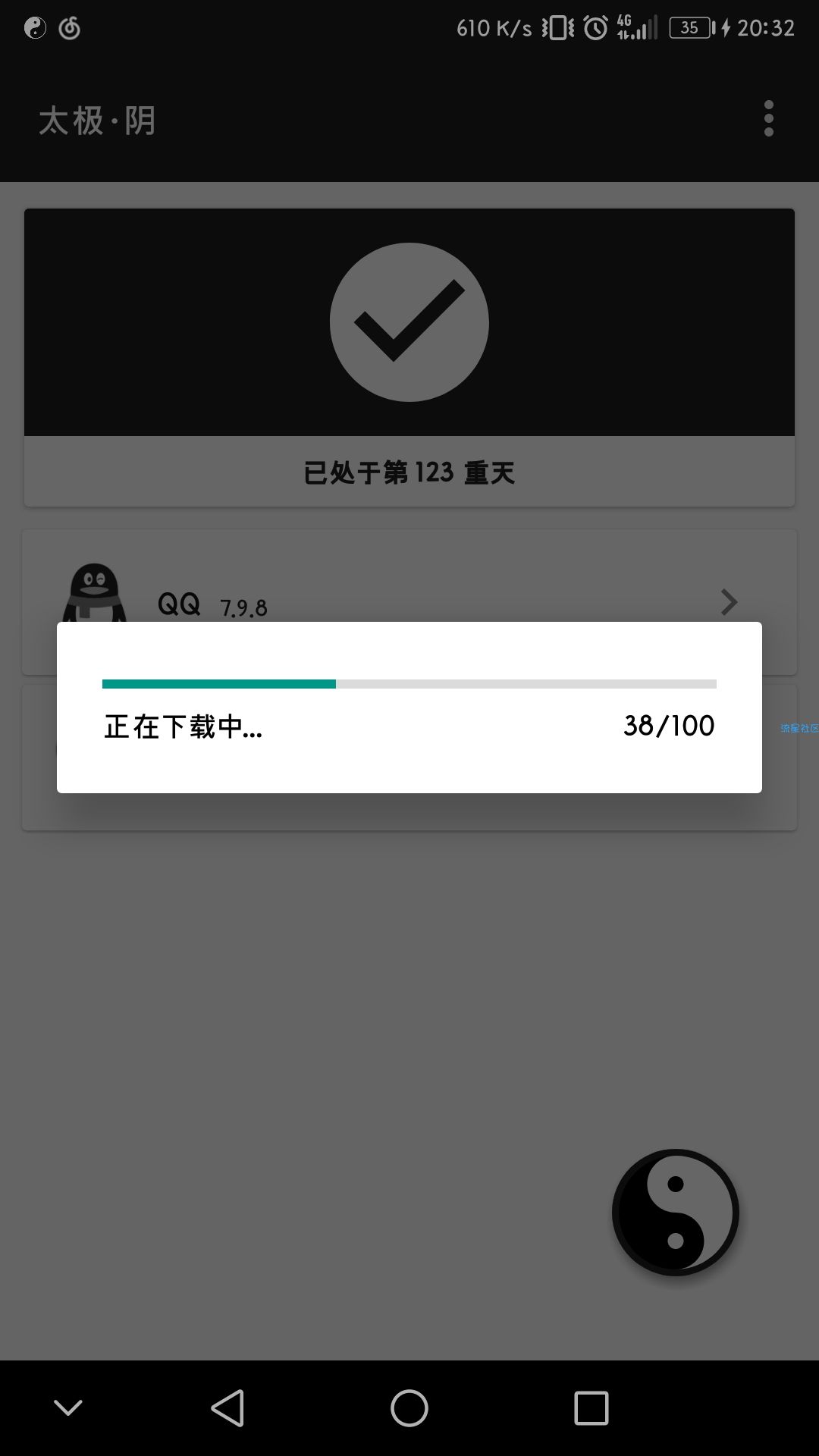Open the overflow menu in the app bar
The width and height of the screenshot is (819, 1456).
768,119
